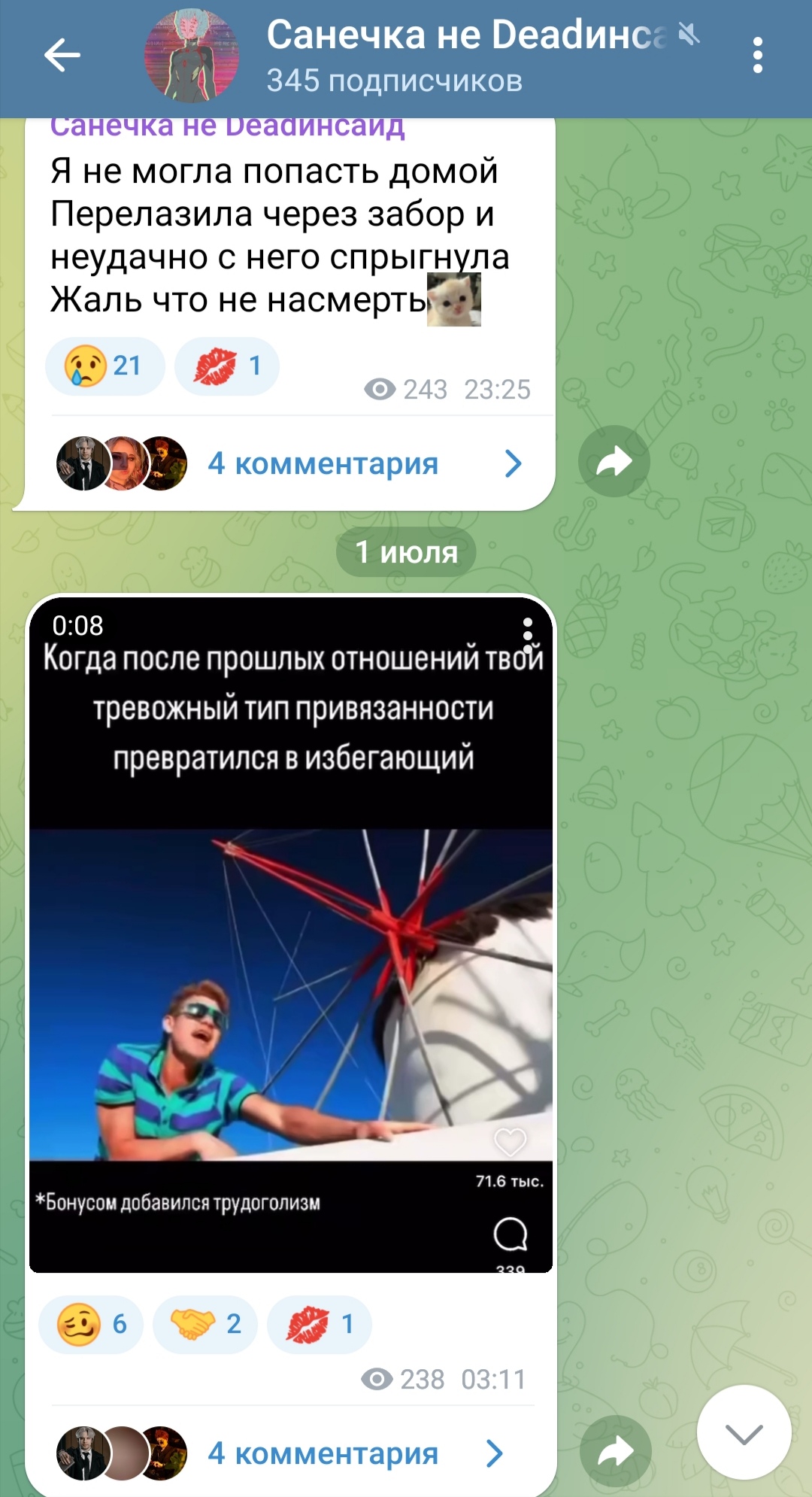Add the kiss reaction on the 23:25 post
This screenshot has width=812, height=1497.
tap(227, 366)
